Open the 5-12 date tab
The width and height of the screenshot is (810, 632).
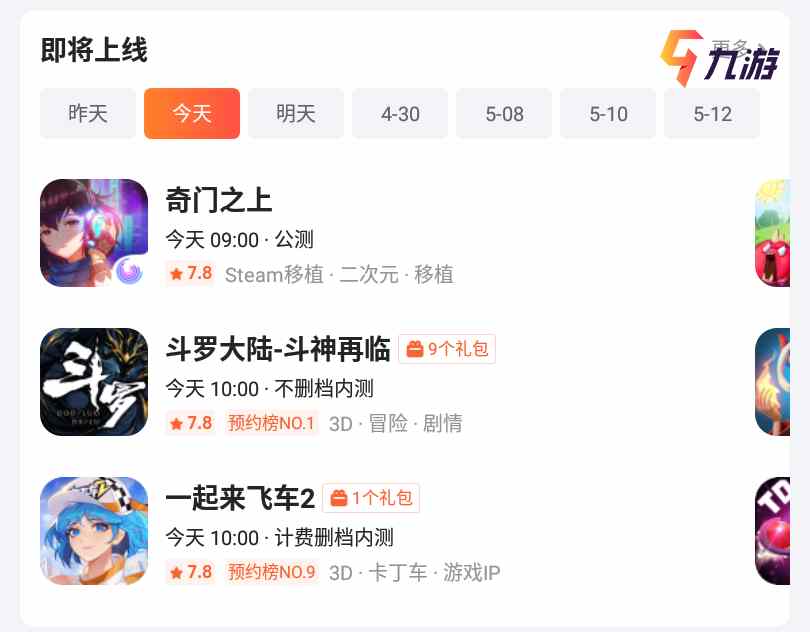pyautogui.click(x=712, y=114)
